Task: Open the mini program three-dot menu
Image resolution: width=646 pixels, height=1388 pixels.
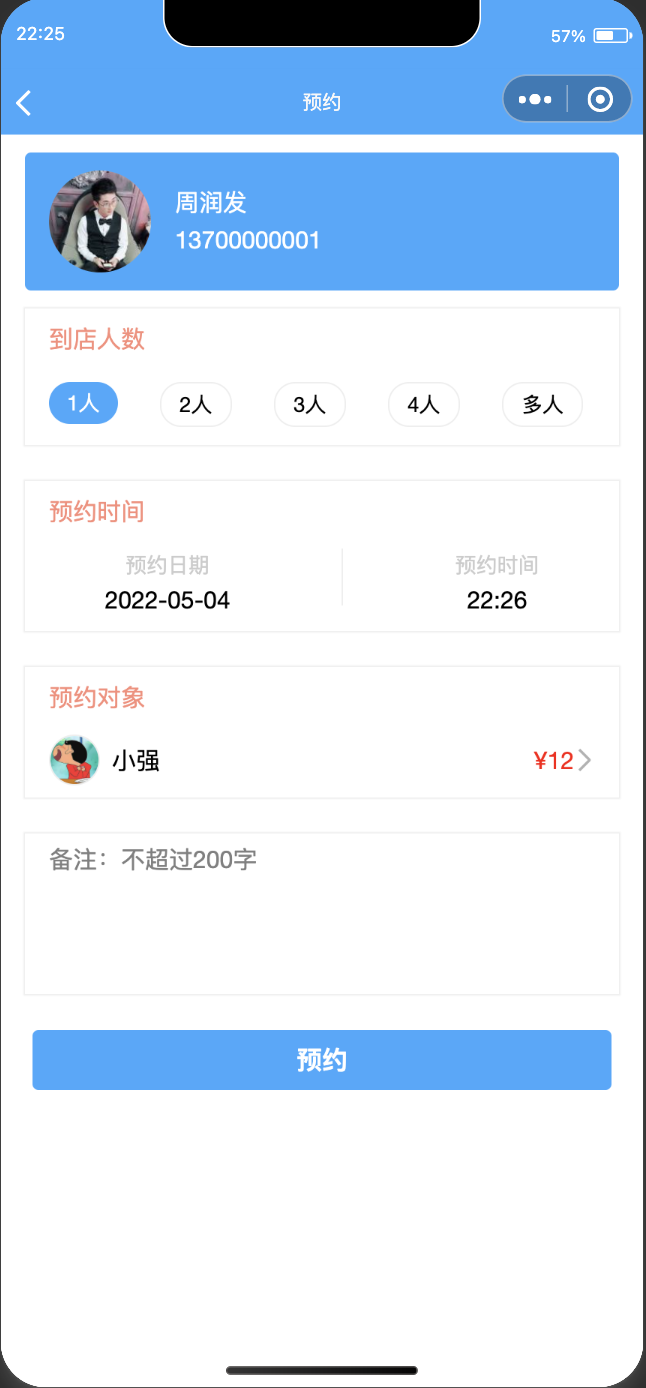Action: coord(536,100)
